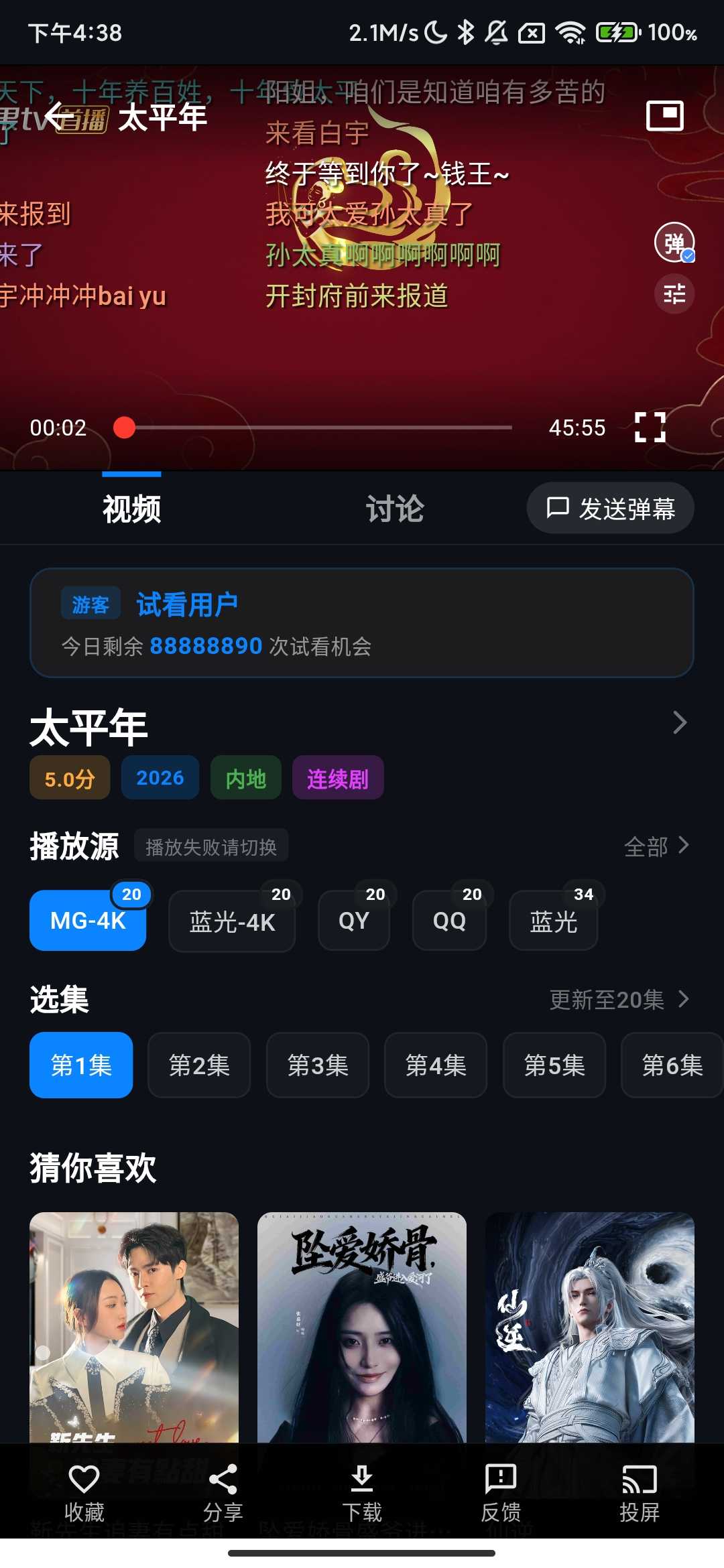The height and width of the screenshot is (1568, 724).
Task: Select the 蓝光-4K playback source
Action: tap(232, 921)
